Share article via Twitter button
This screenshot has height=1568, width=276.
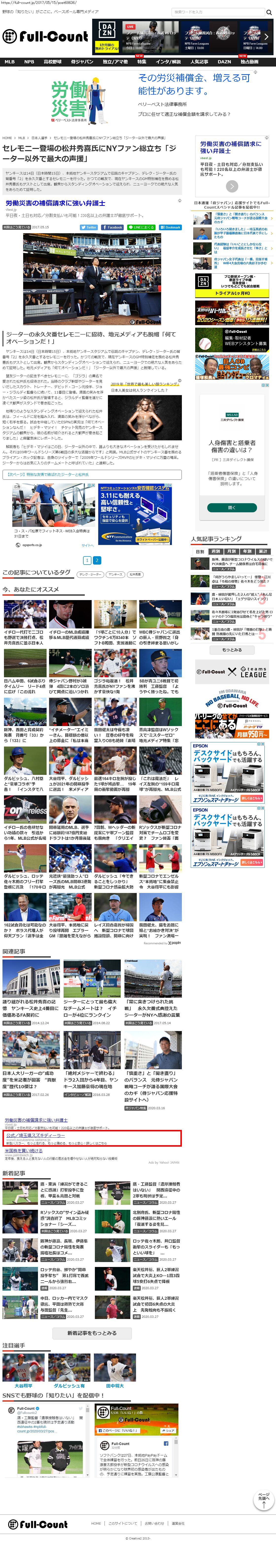pos(89,227)
